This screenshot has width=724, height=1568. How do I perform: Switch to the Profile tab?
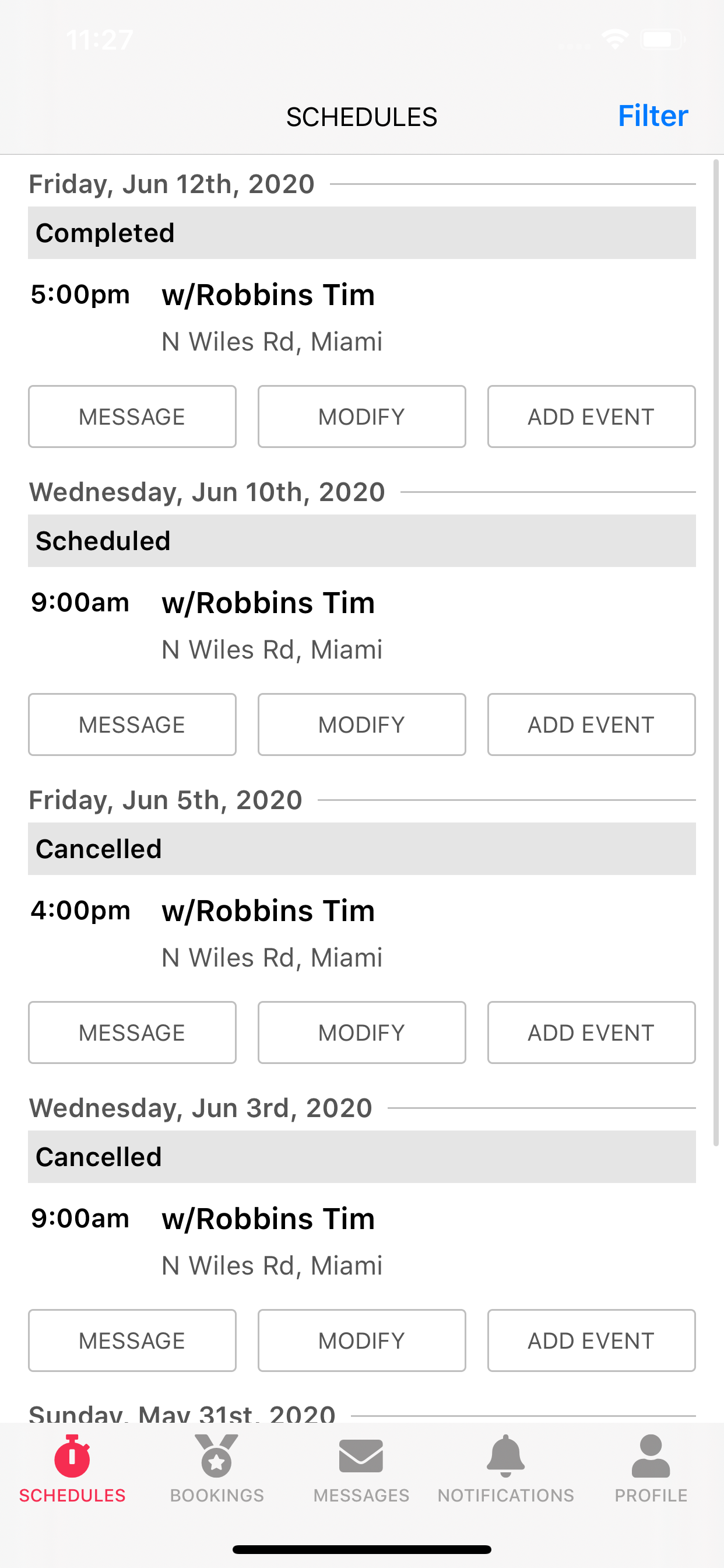[x=651, y=1469]
